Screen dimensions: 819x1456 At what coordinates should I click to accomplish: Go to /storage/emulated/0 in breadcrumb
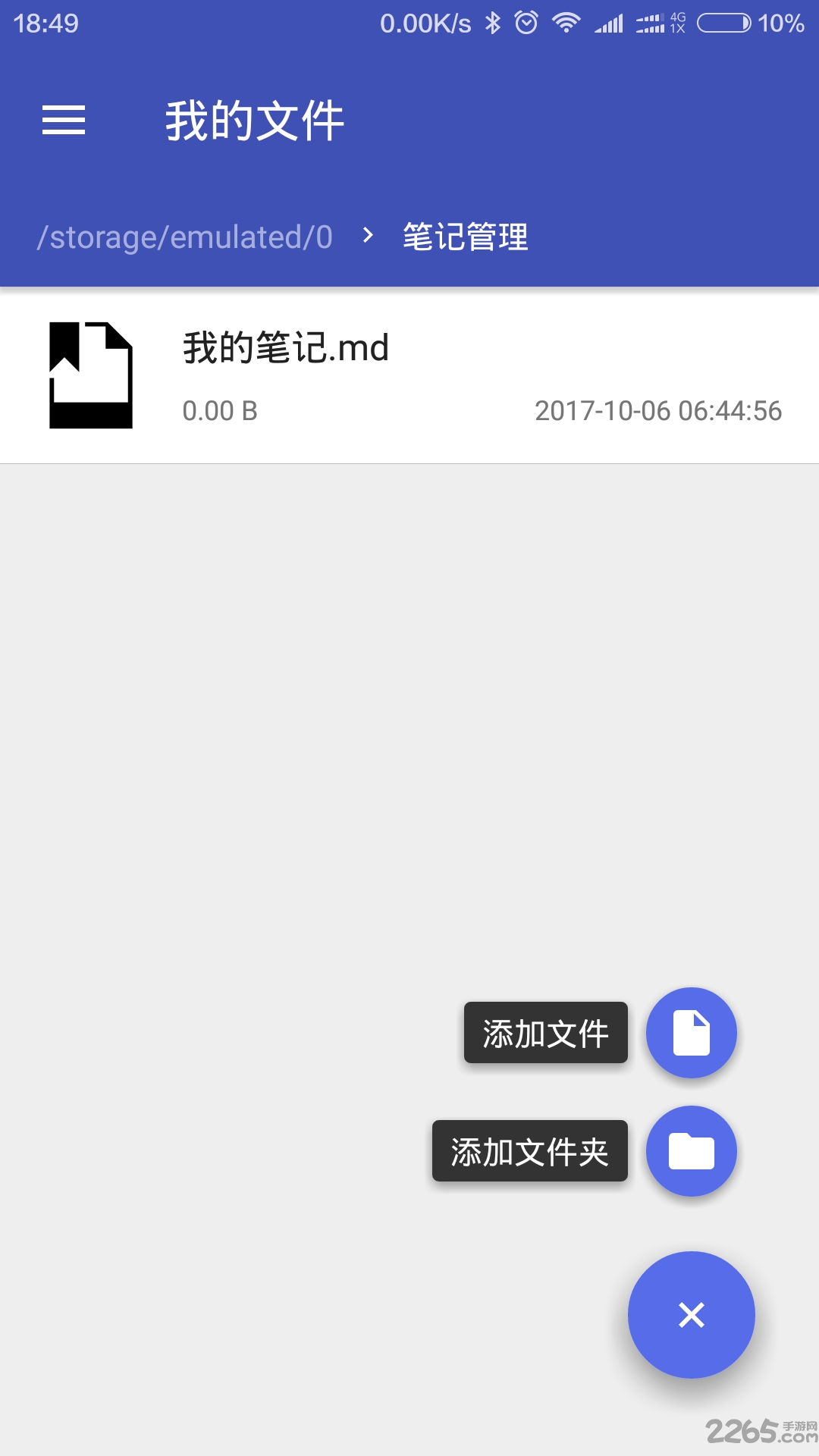tap(185, 237)
